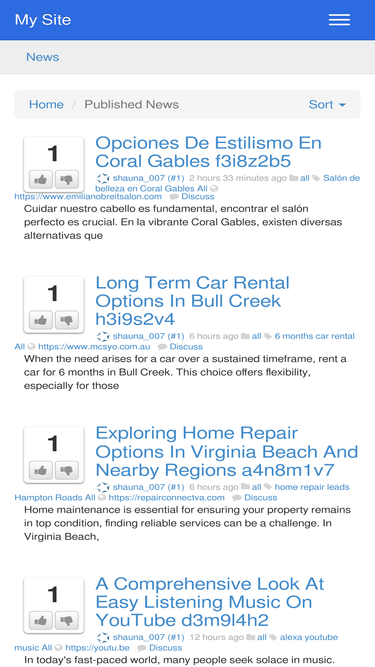The width and height of the screenshot is (375, 667).
Task: Go to the My Site homepage
Action: pyautogui.click(x=43, y=20)
